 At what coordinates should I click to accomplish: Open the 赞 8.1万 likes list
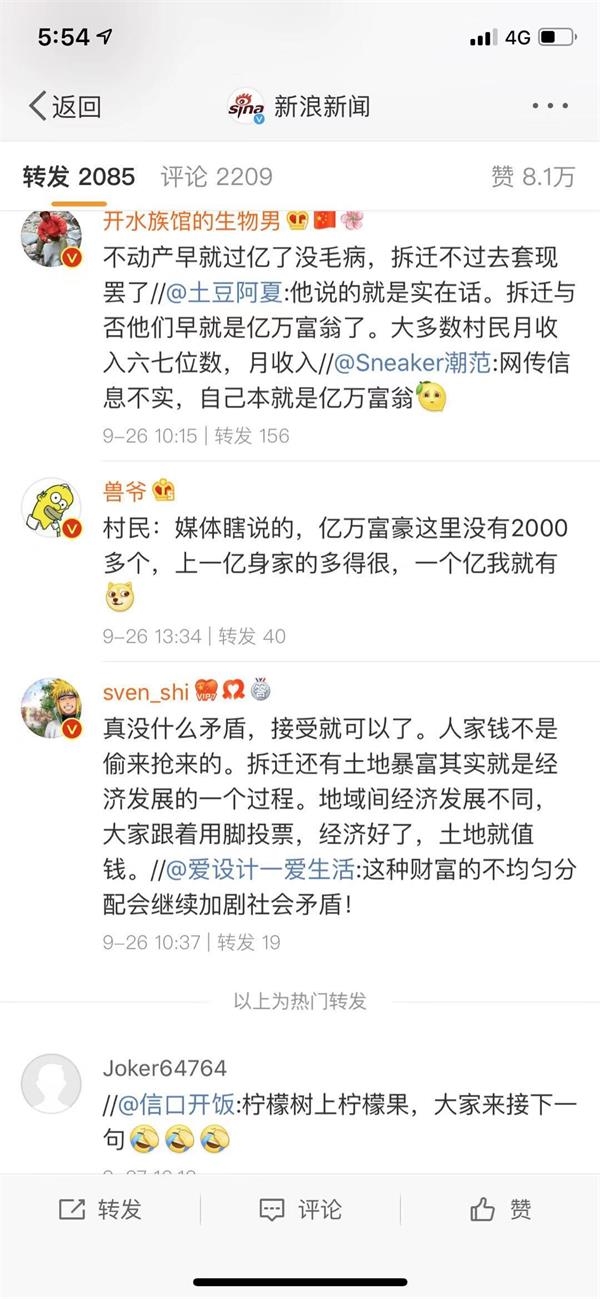533,177
